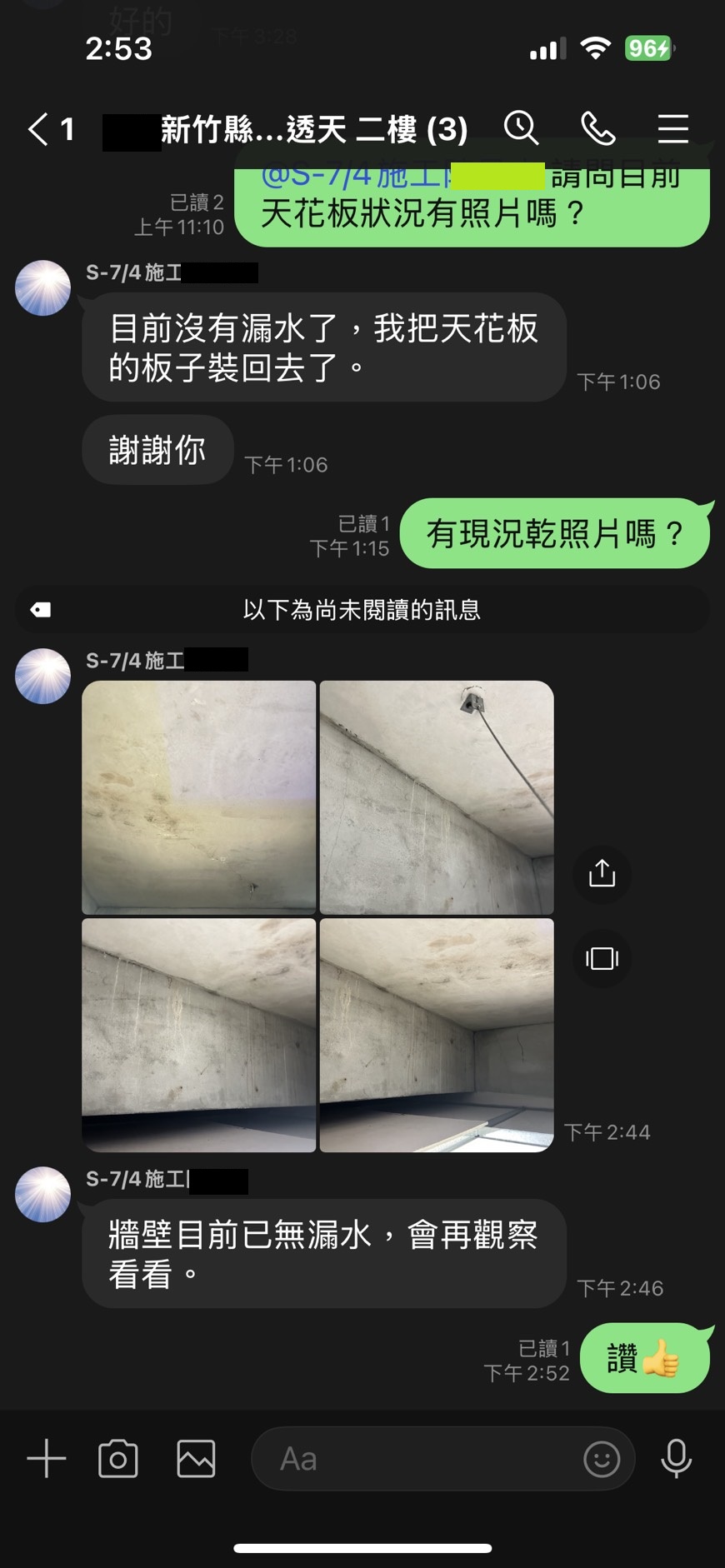This screenshot has width=725, height=1568.
Task: Open the camera icon in the message bar
Action: pyautogui.click(x=118, y=1459)
